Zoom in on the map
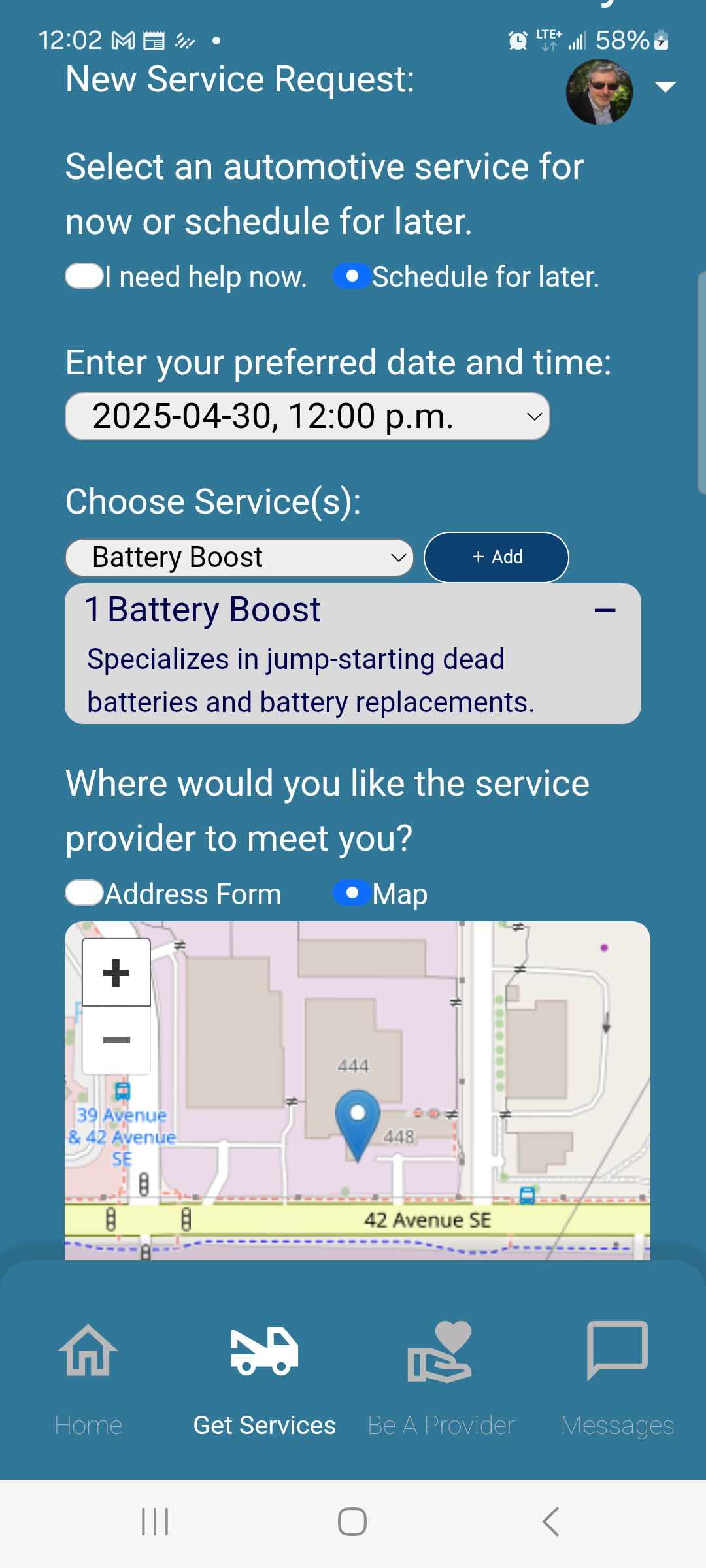The image size is (706, 1568). (x=116, y=973)
